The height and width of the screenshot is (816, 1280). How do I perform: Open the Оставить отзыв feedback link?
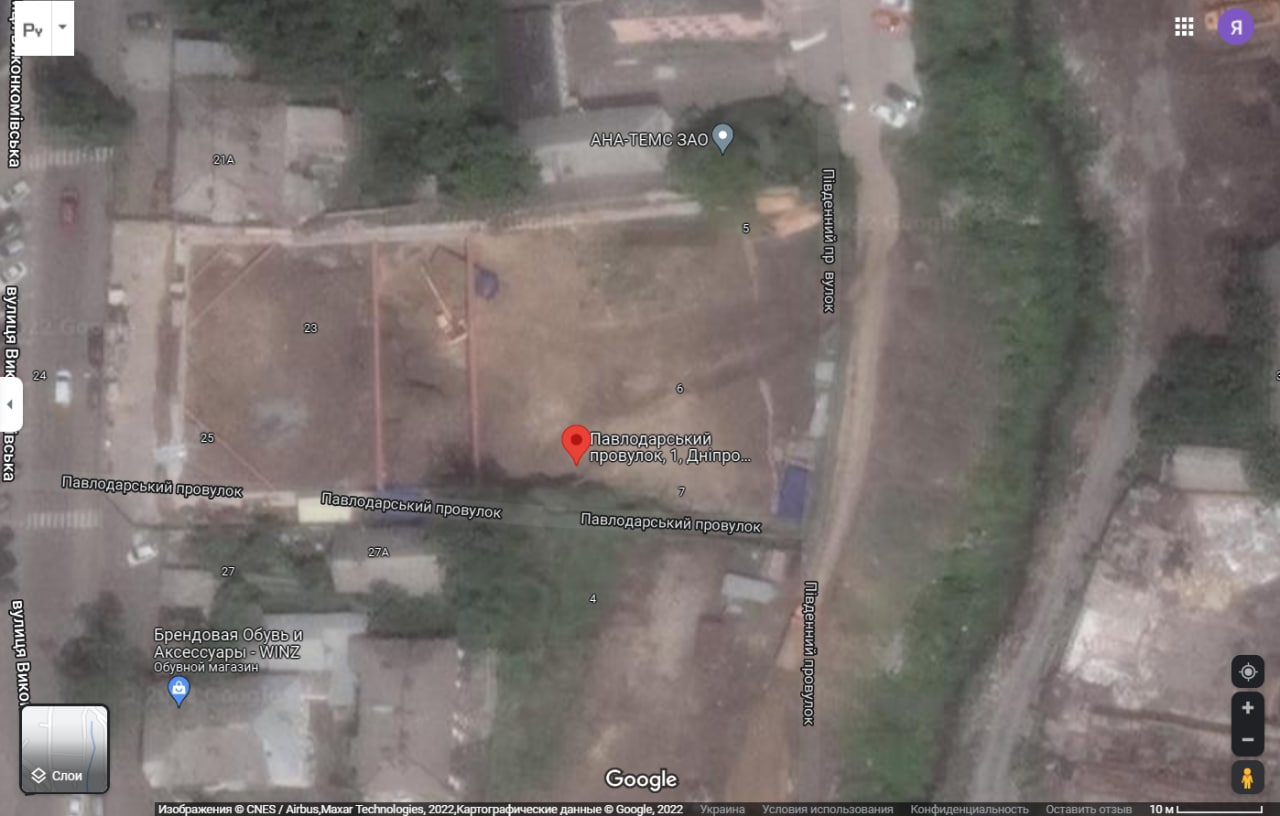click(1088, 809)
